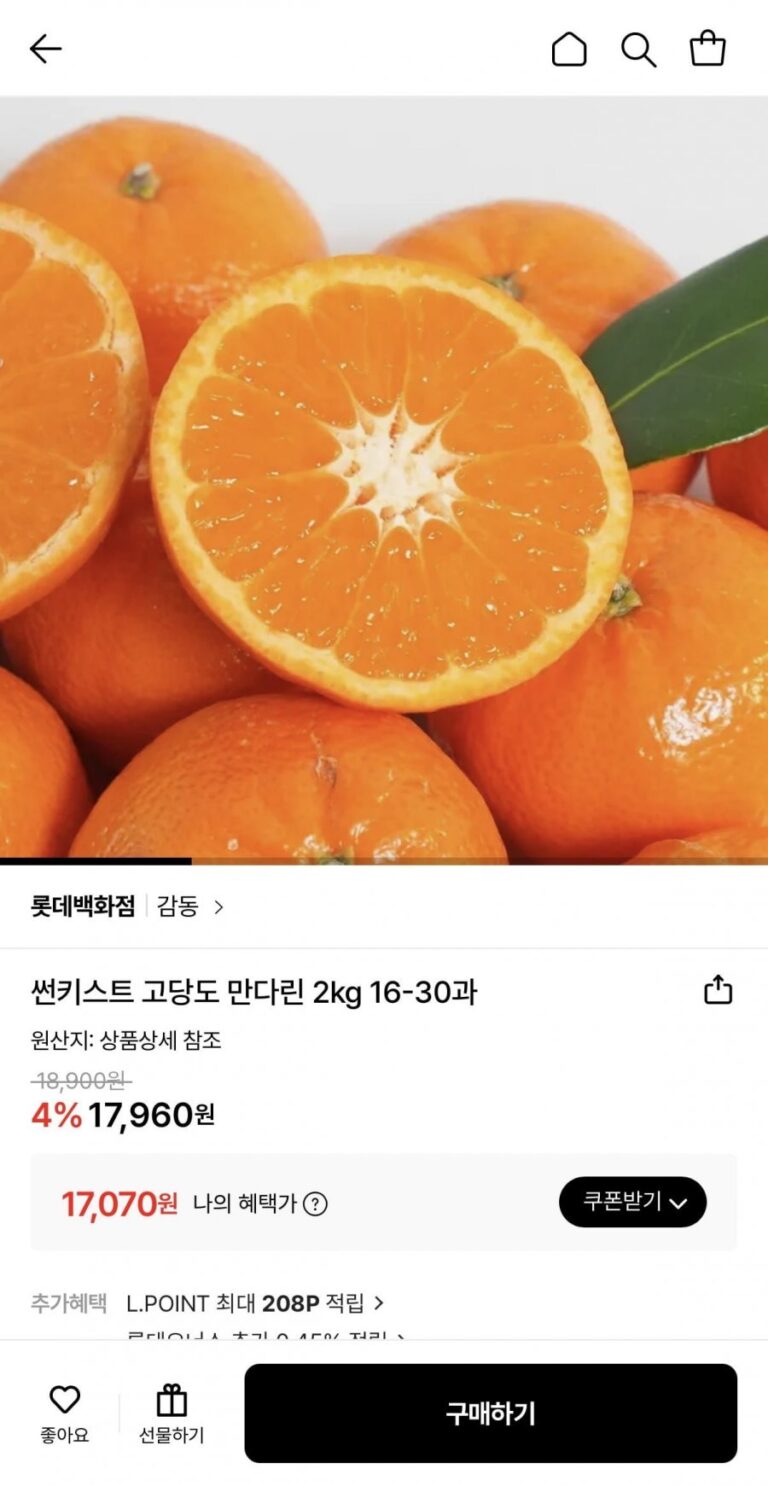
Task: Send as a gift with 선물하기
Action: [x=171, y=1413]
